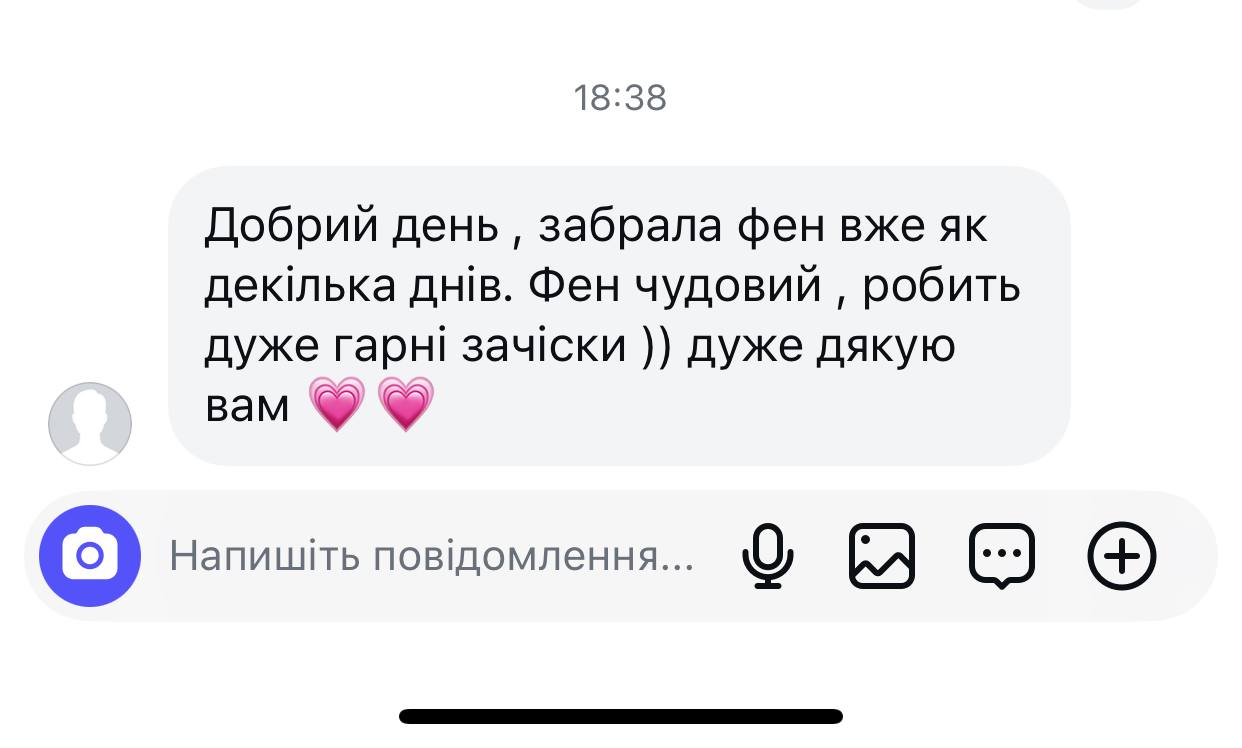Attach a photo from the gallery
This screenshot has height=748, width=1242.
(881, 556)
